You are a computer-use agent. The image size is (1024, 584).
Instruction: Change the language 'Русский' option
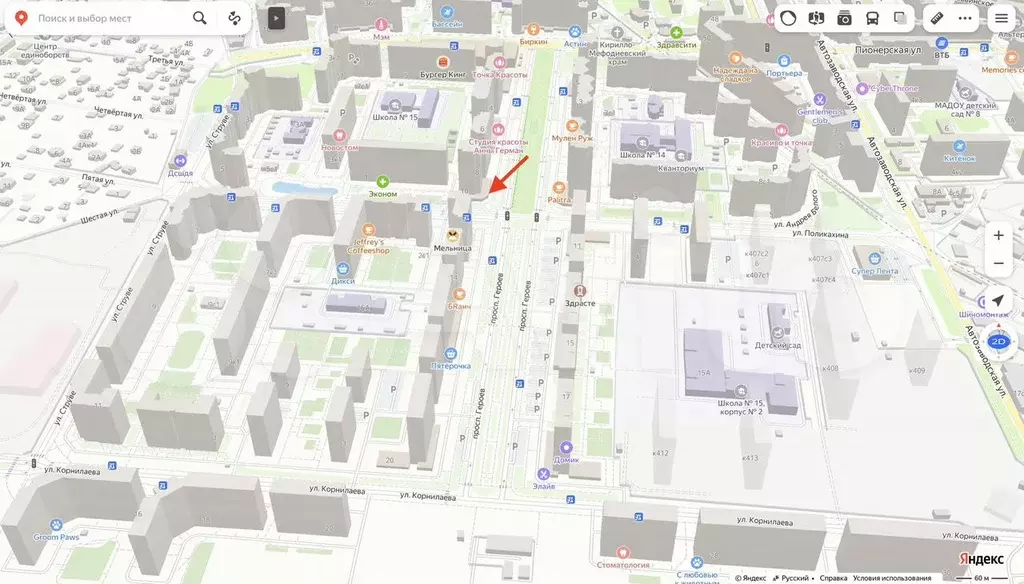795,578
